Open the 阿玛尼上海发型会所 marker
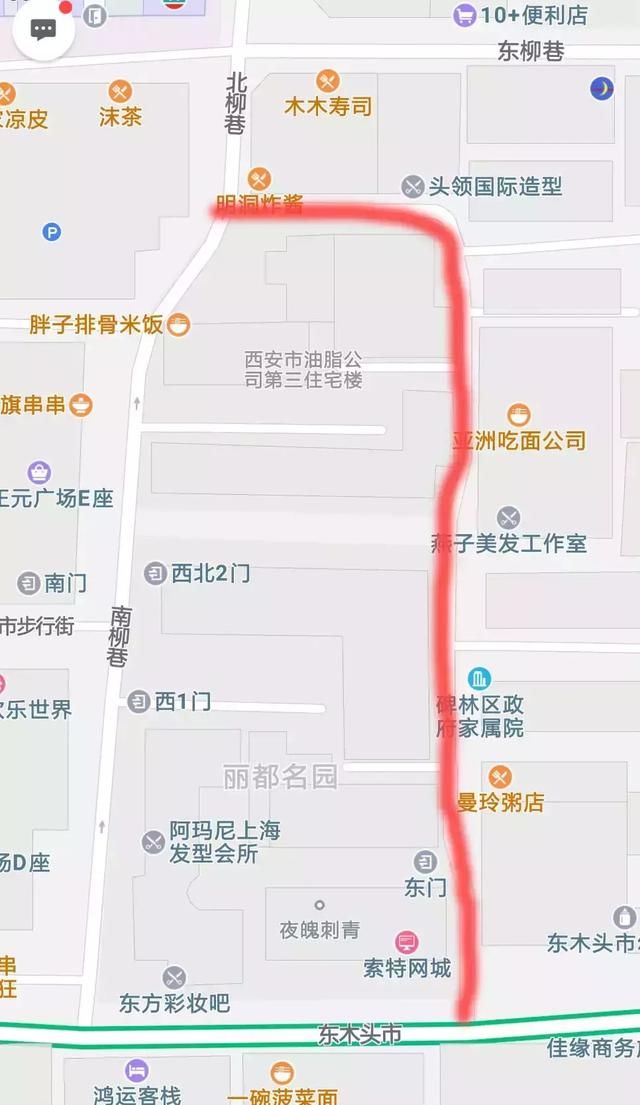 153,841
